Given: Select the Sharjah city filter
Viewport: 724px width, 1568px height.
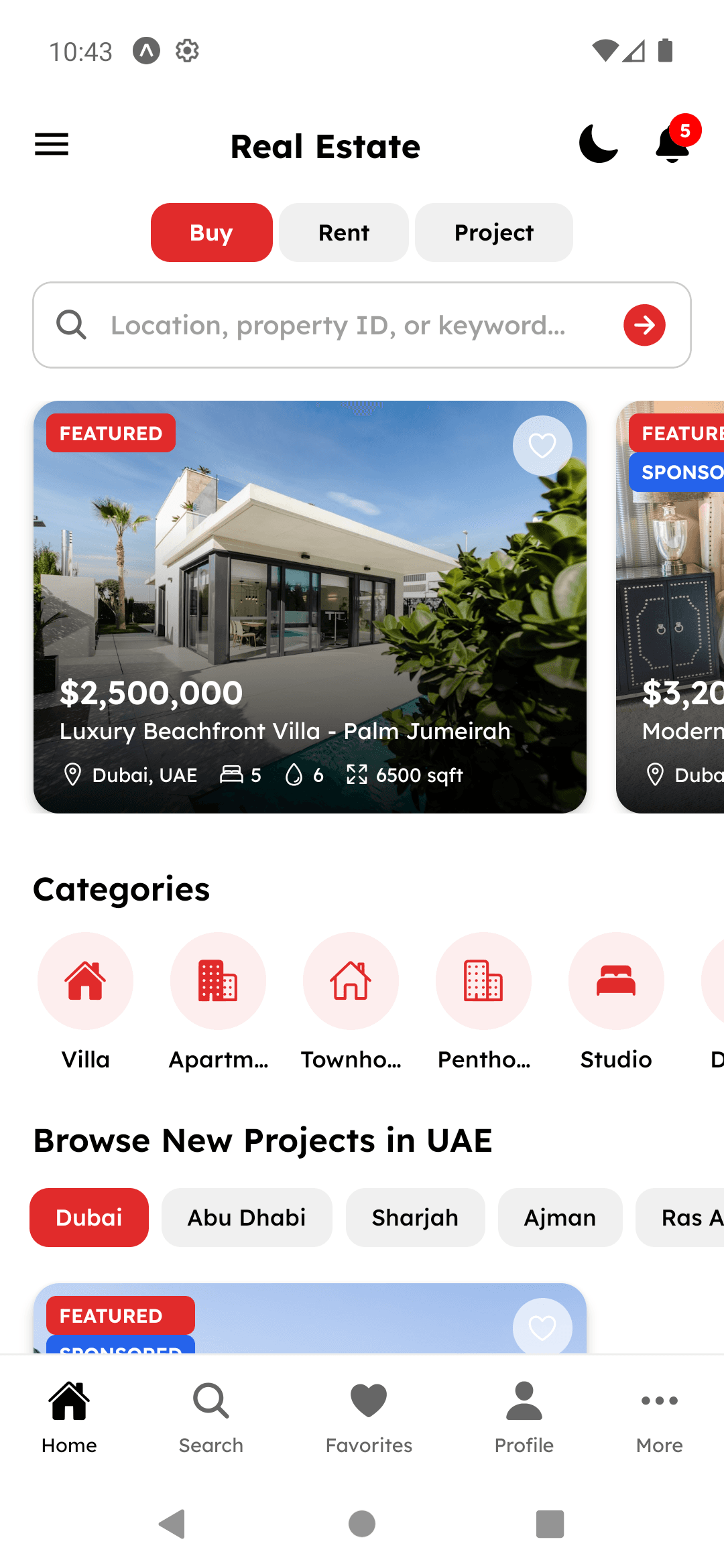Looking at the screenshot, I should [x=414, y=1218].
